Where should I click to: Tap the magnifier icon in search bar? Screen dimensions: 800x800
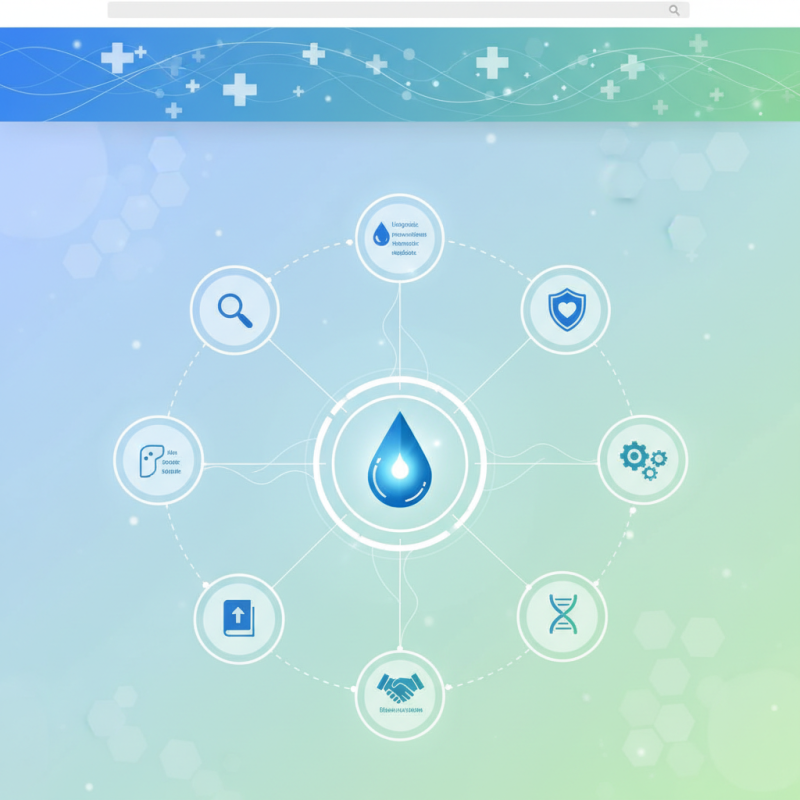coord(674,10)
